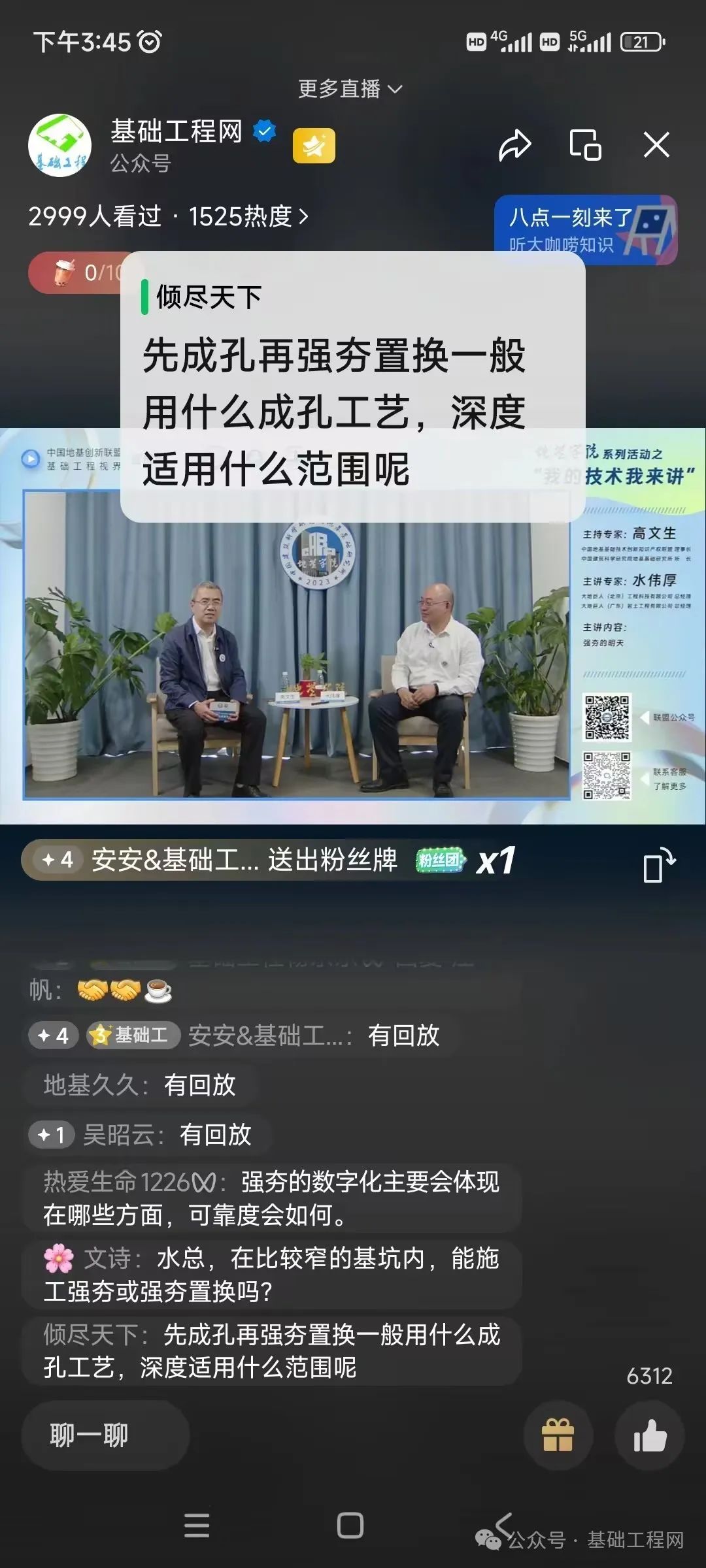
Task: Open the 聊一聊 comment box
Action: [x=105, y=1435]
